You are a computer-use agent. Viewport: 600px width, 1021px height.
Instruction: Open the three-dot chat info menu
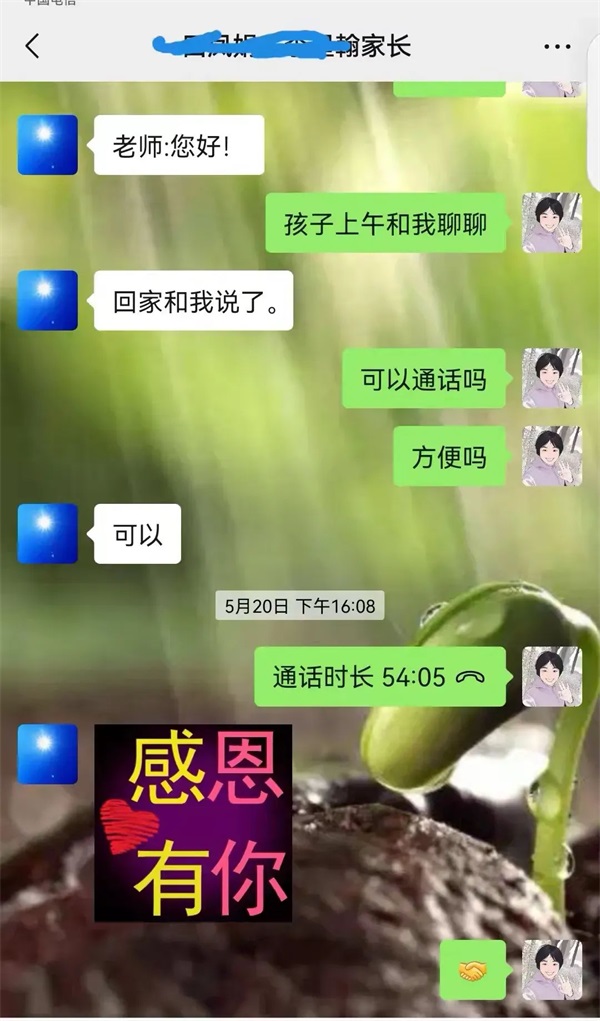(557, 46)
